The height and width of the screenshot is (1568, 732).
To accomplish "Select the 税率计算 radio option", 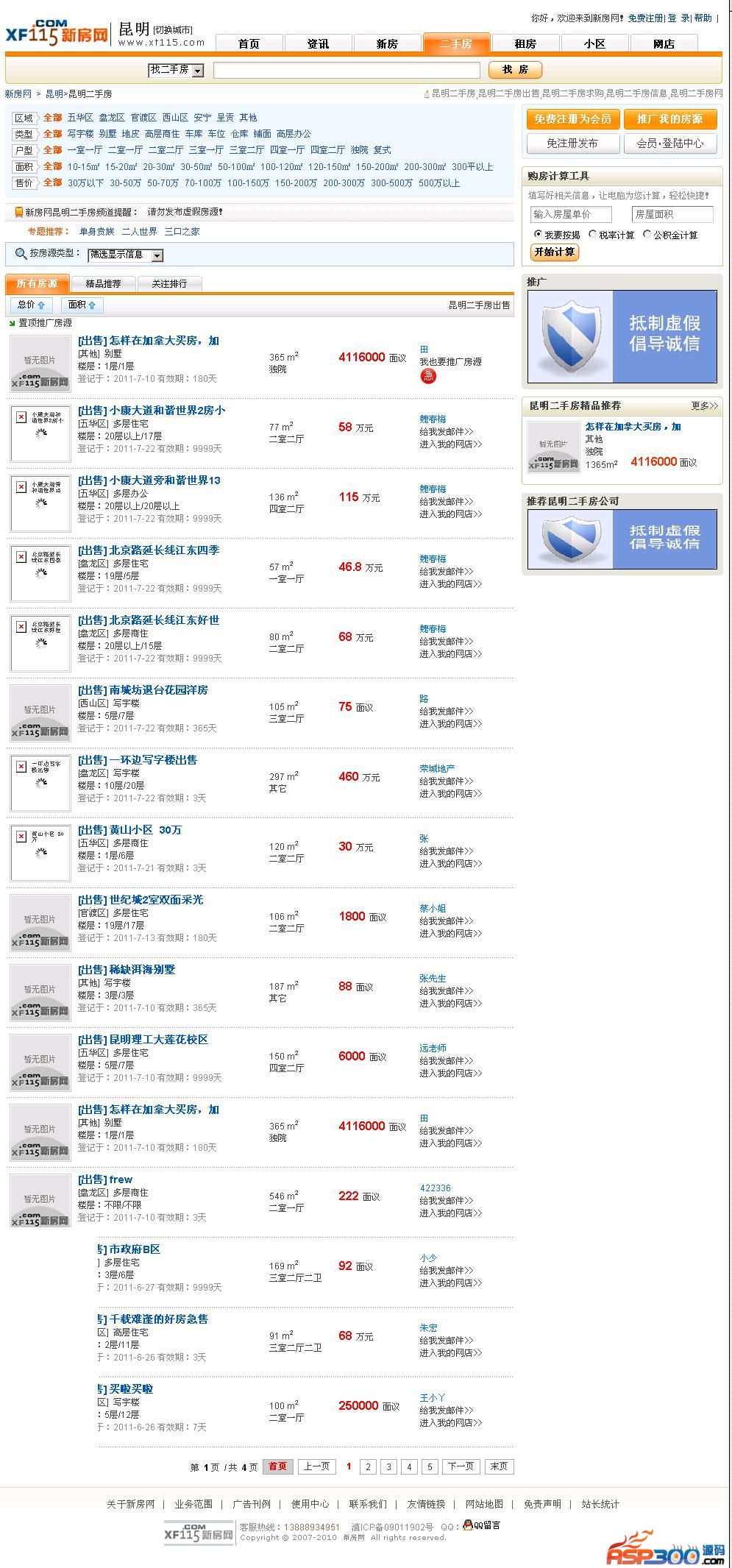I will (593, 235).
